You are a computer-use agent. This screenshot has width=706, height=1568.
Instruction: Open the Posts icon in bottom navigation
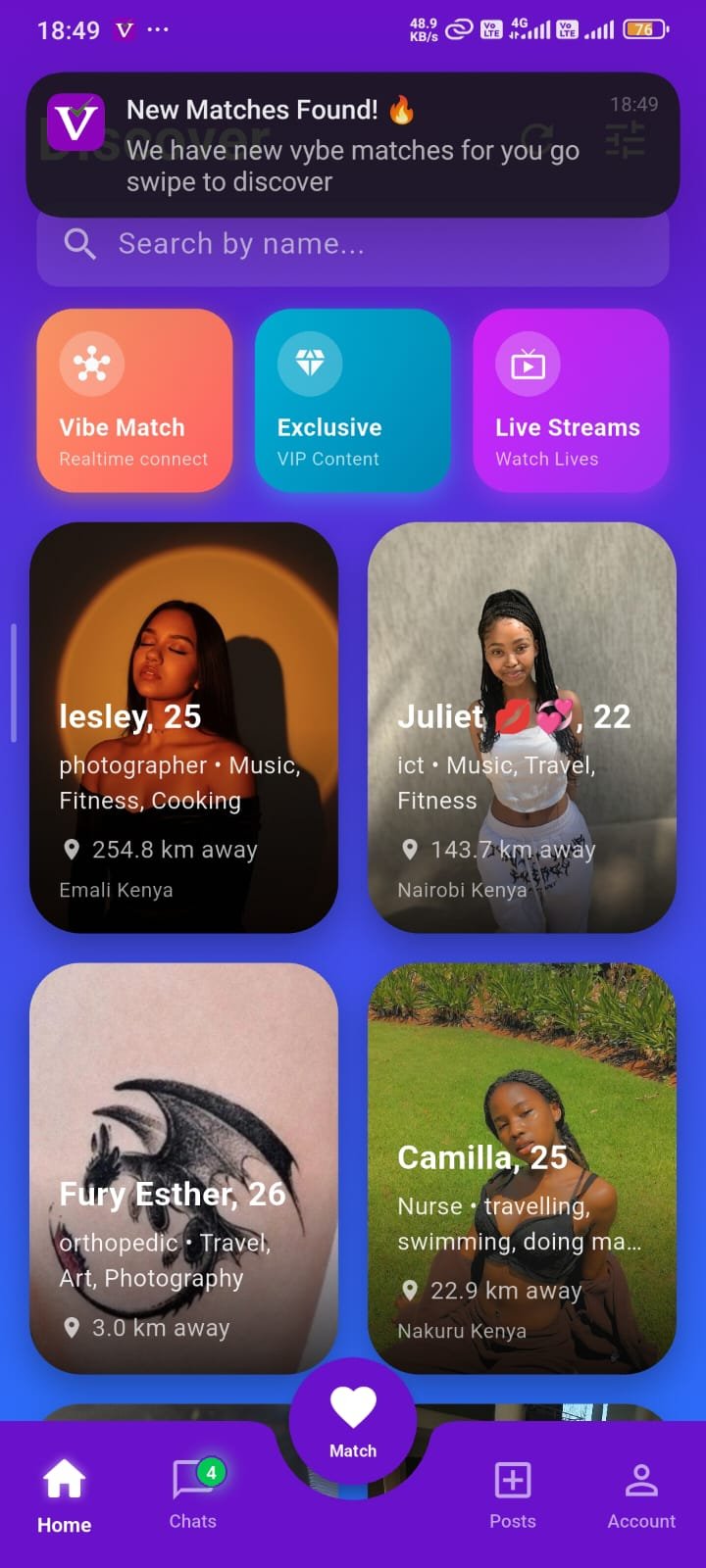coord(513,1480)
